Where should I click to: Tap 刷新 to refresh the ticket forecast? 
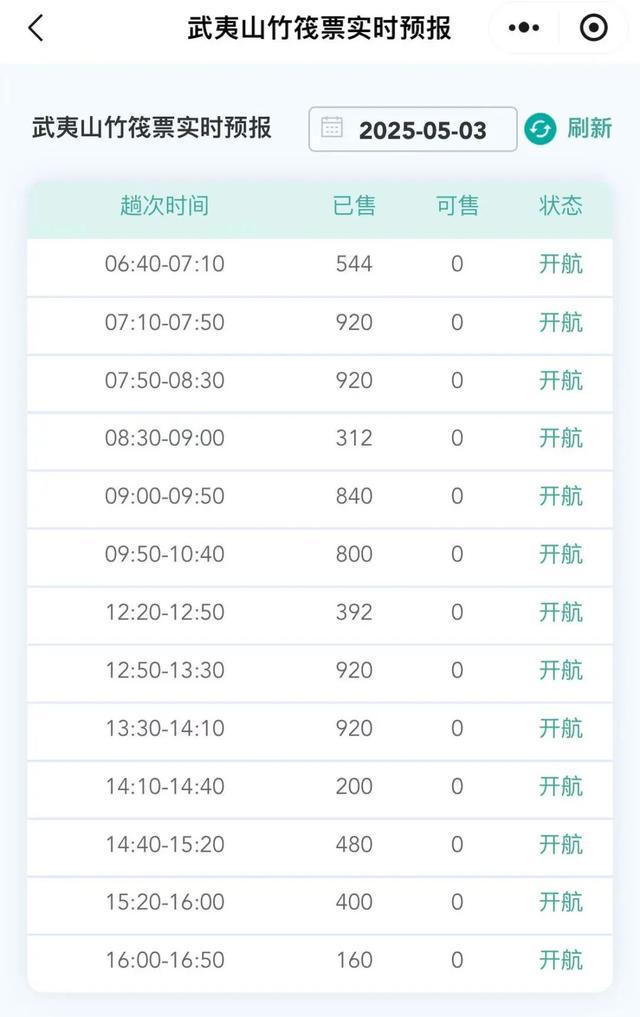569,129
